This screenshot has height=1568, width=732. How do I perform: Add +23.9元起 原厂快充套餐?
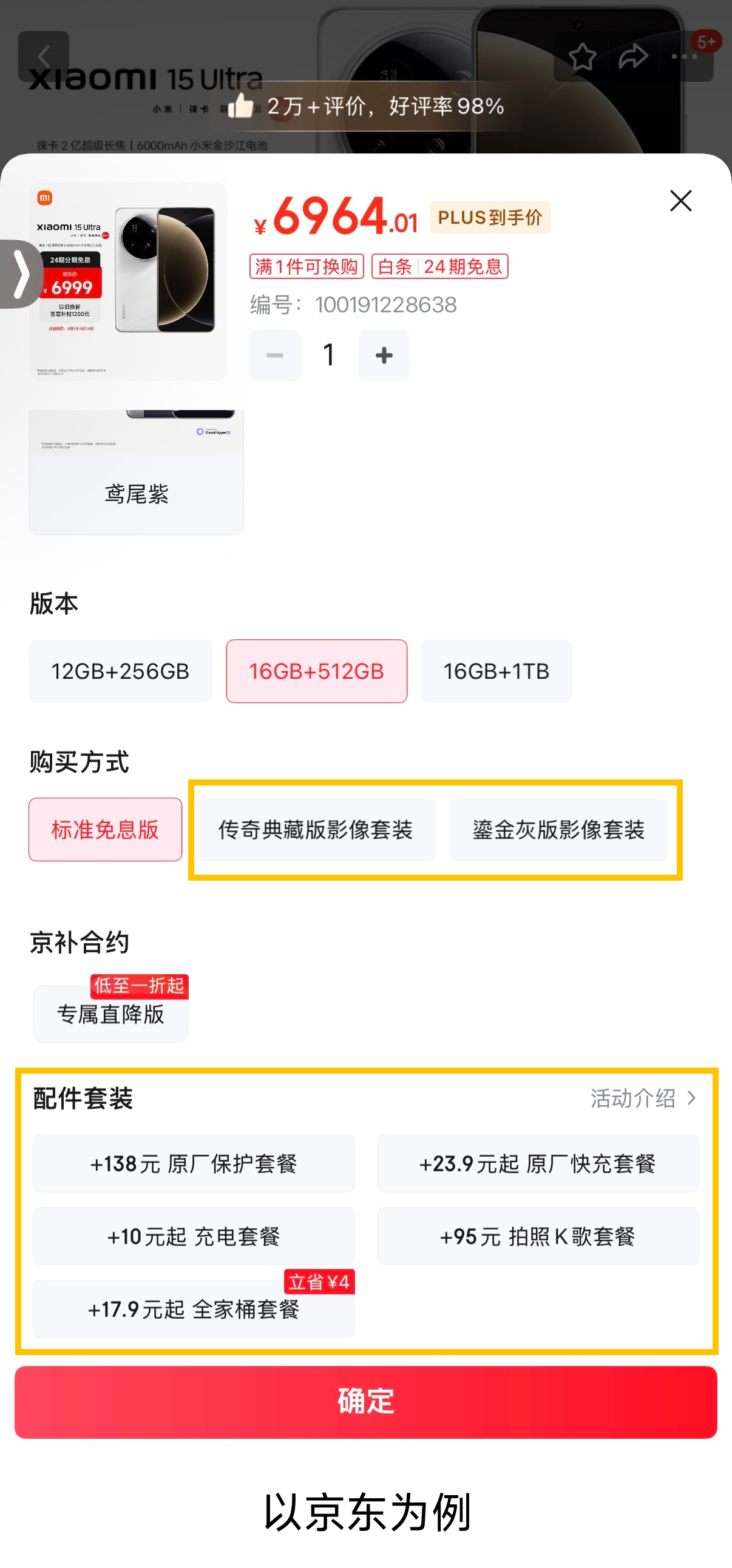[x=538, y=1163]
